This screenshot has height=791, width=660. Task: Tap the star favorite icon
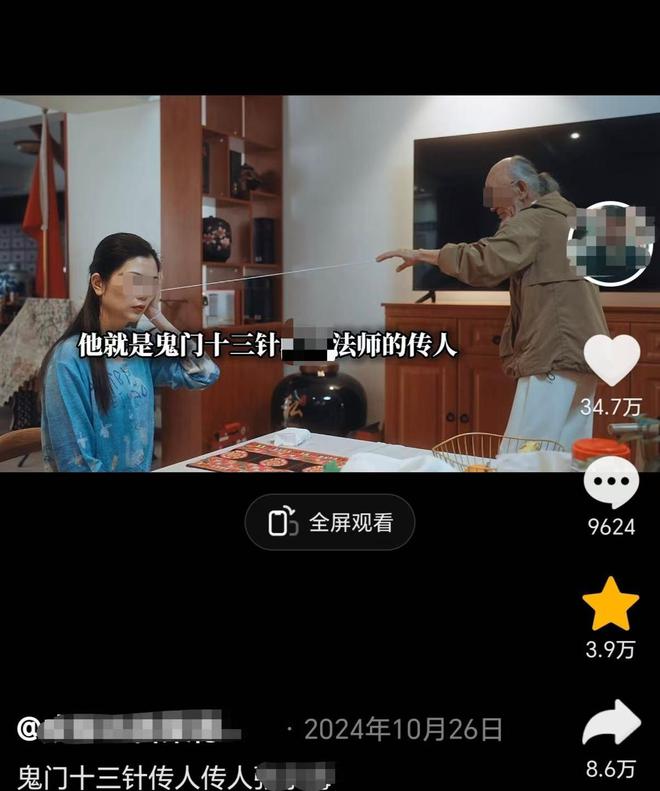click(x=611, y=605)
